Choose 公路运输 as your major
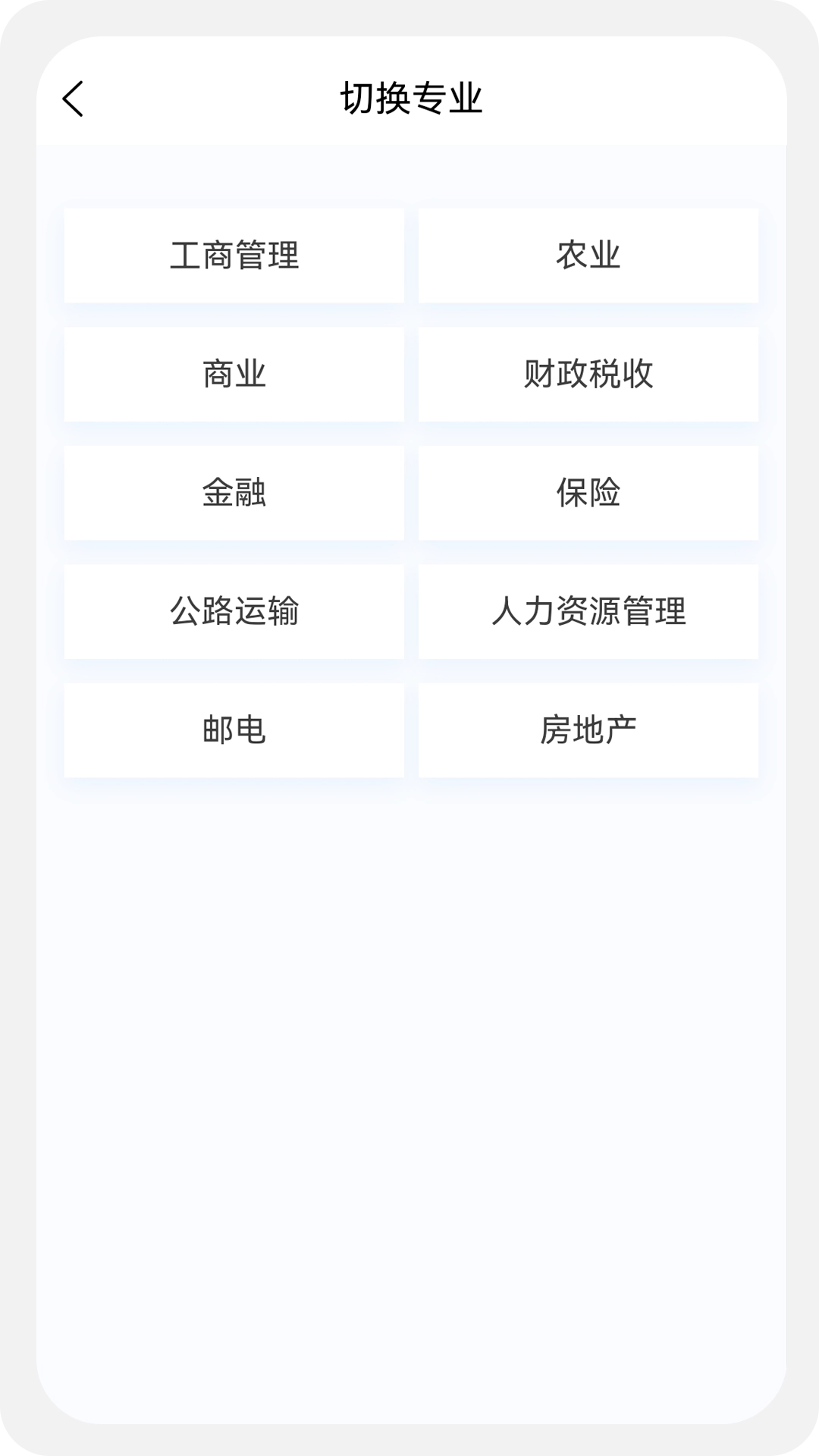Screen dimensions: 819x1456 click(x=234, y=611)
